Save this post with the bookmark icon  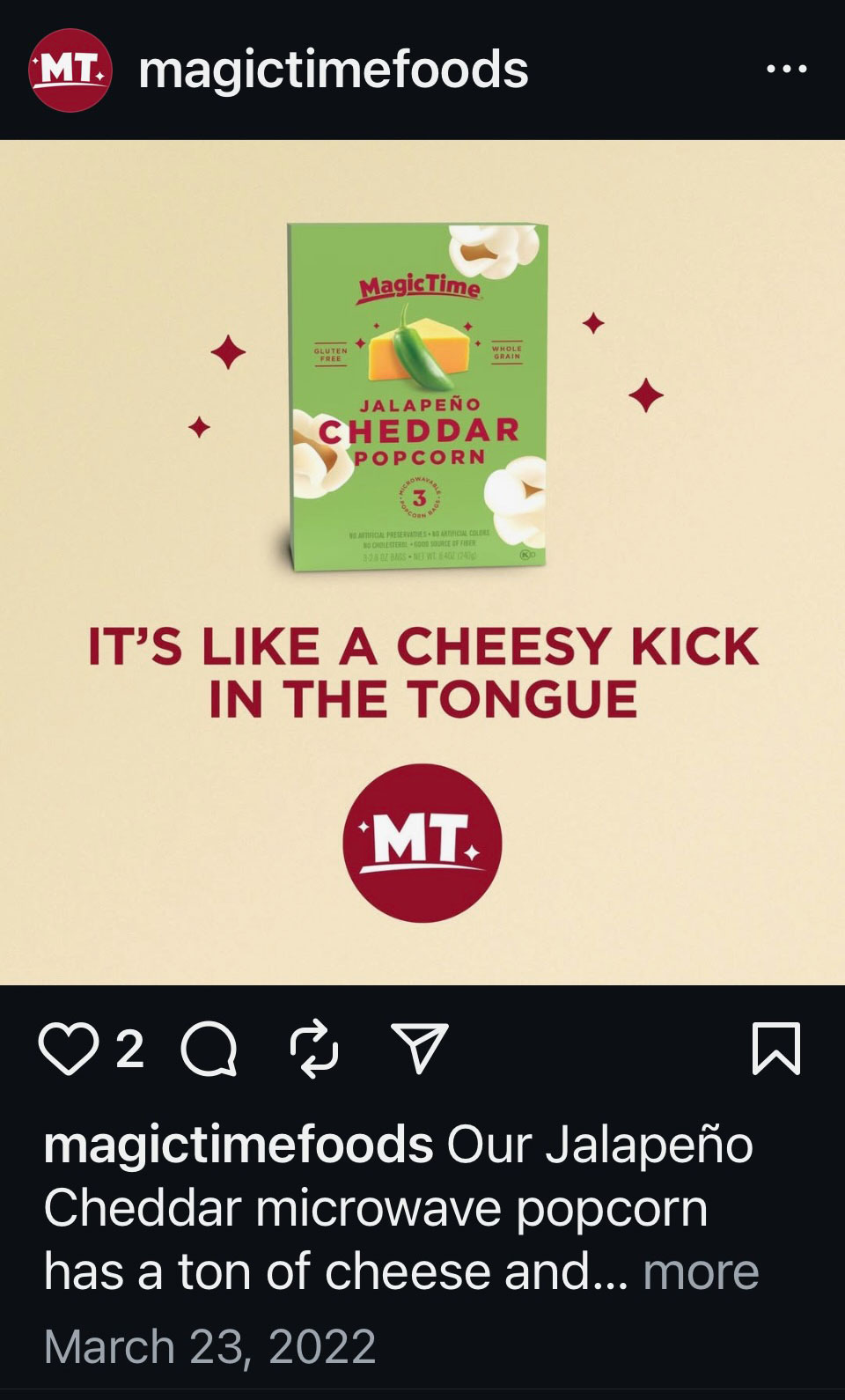coord(776,1049)
